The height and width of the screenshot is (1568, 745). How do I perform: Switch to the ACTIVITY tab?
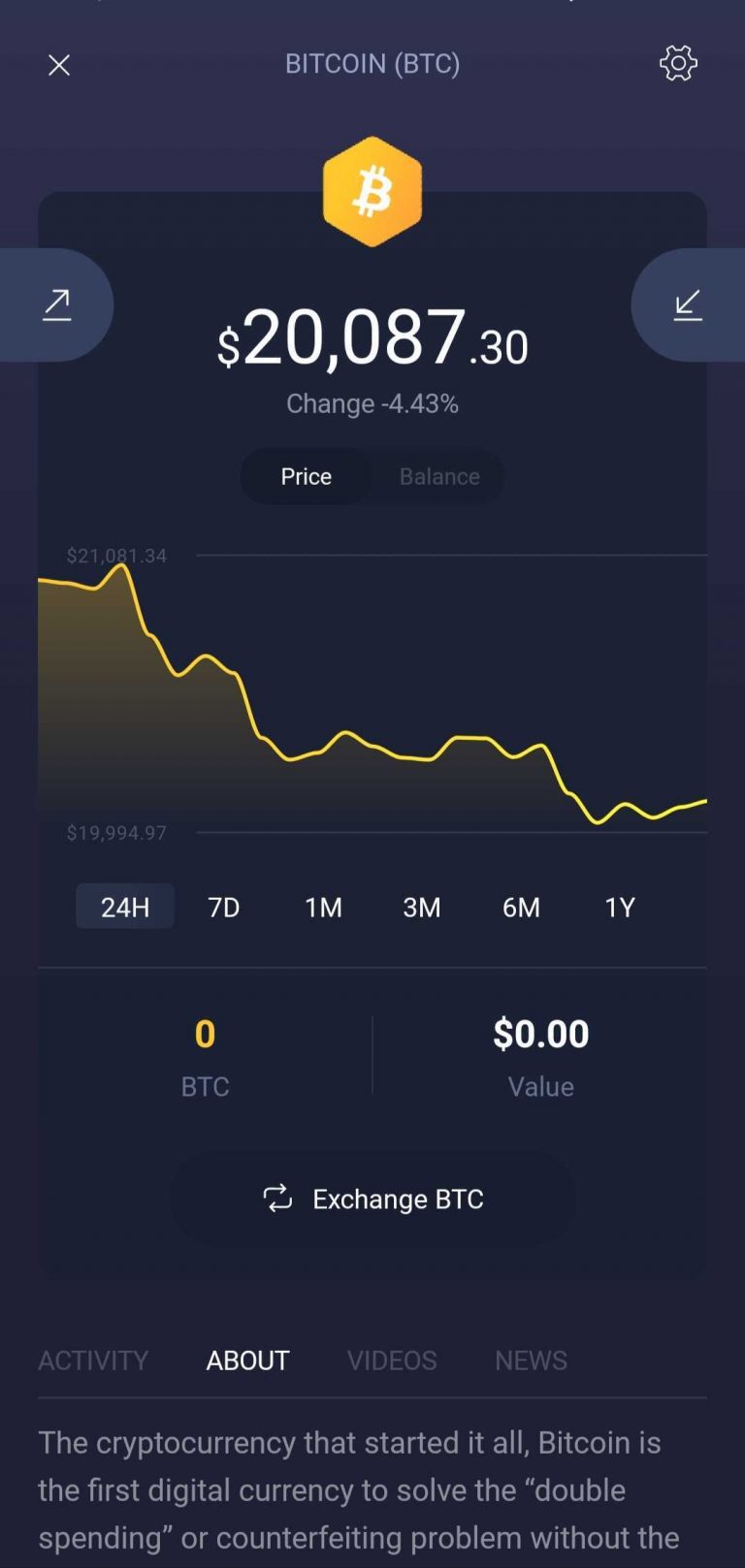pyautogui.click(x=93, y=1360)
